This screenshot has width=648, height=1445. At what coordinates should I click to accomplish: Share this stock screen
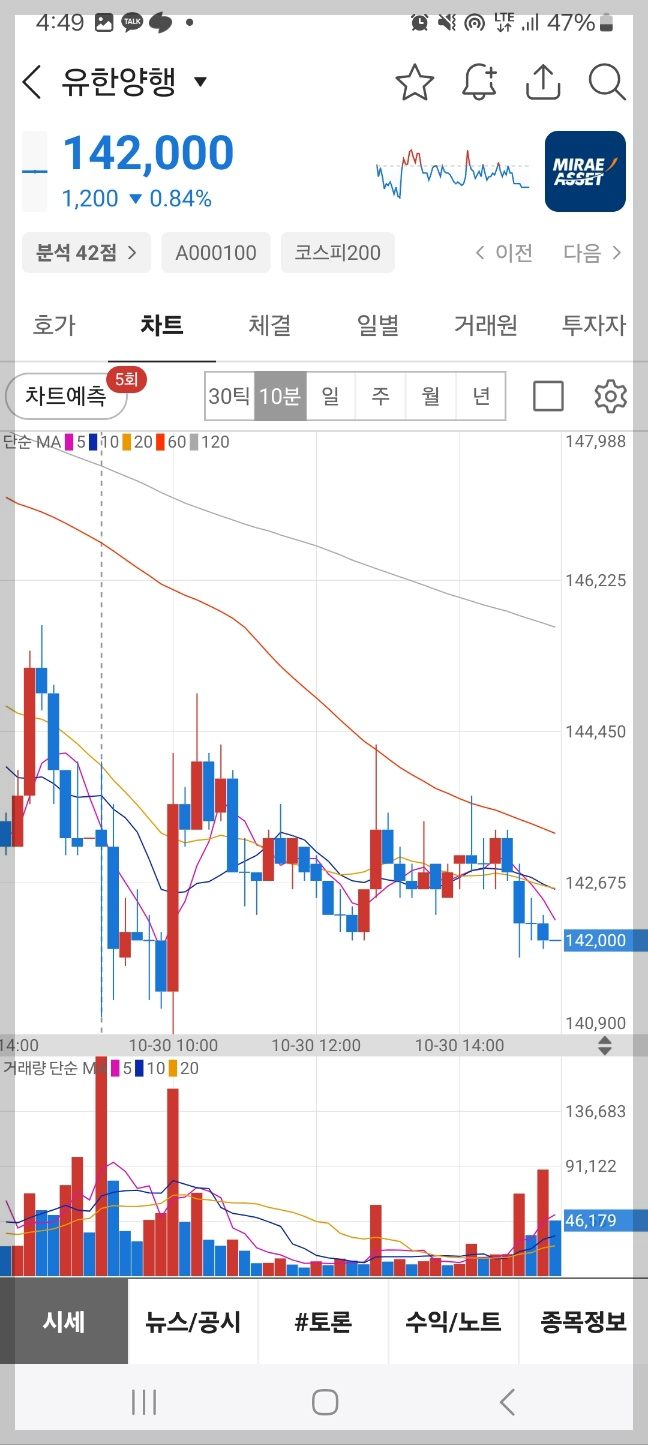542,82
